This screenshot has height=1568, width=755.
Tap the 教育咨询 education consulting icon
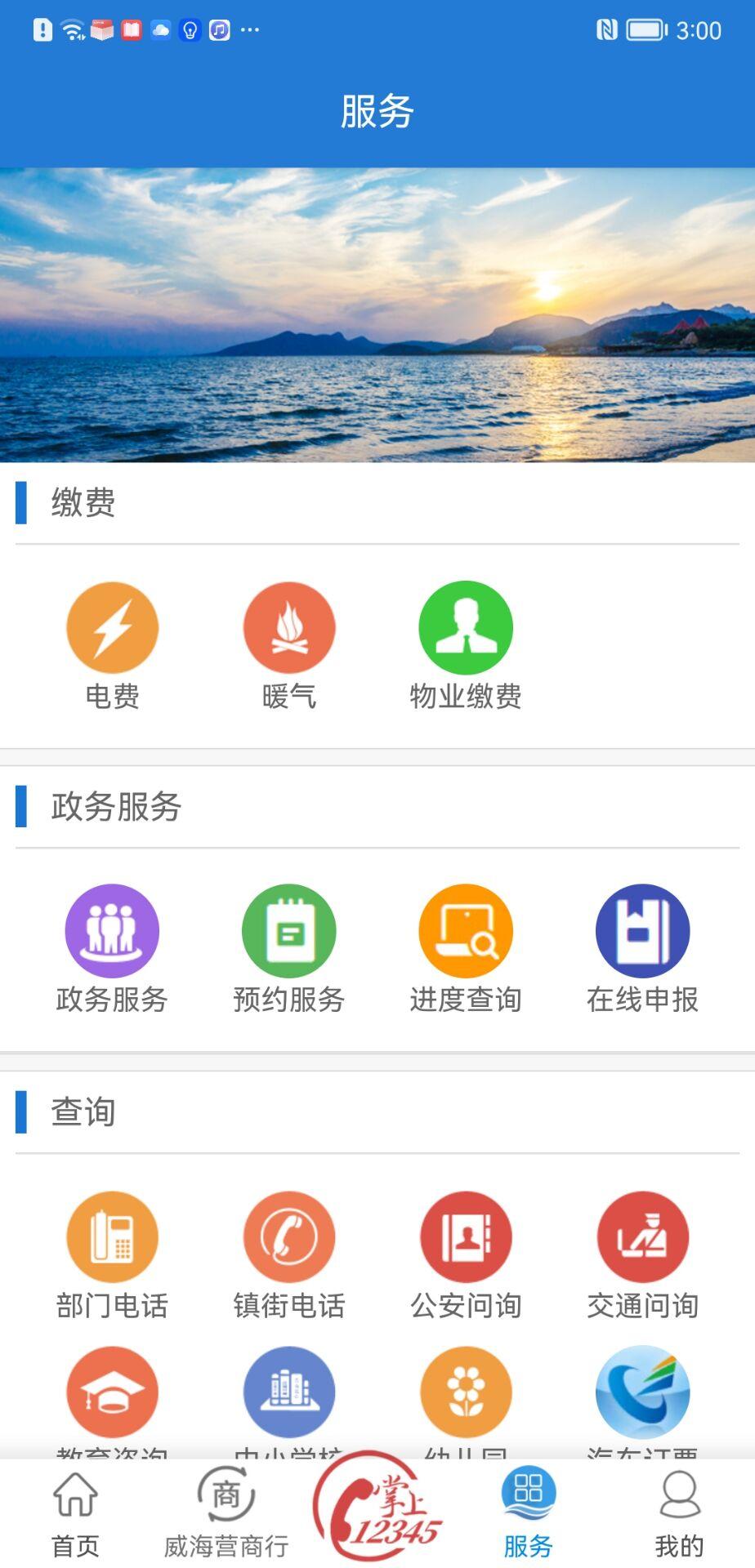tap(112, 1391)
